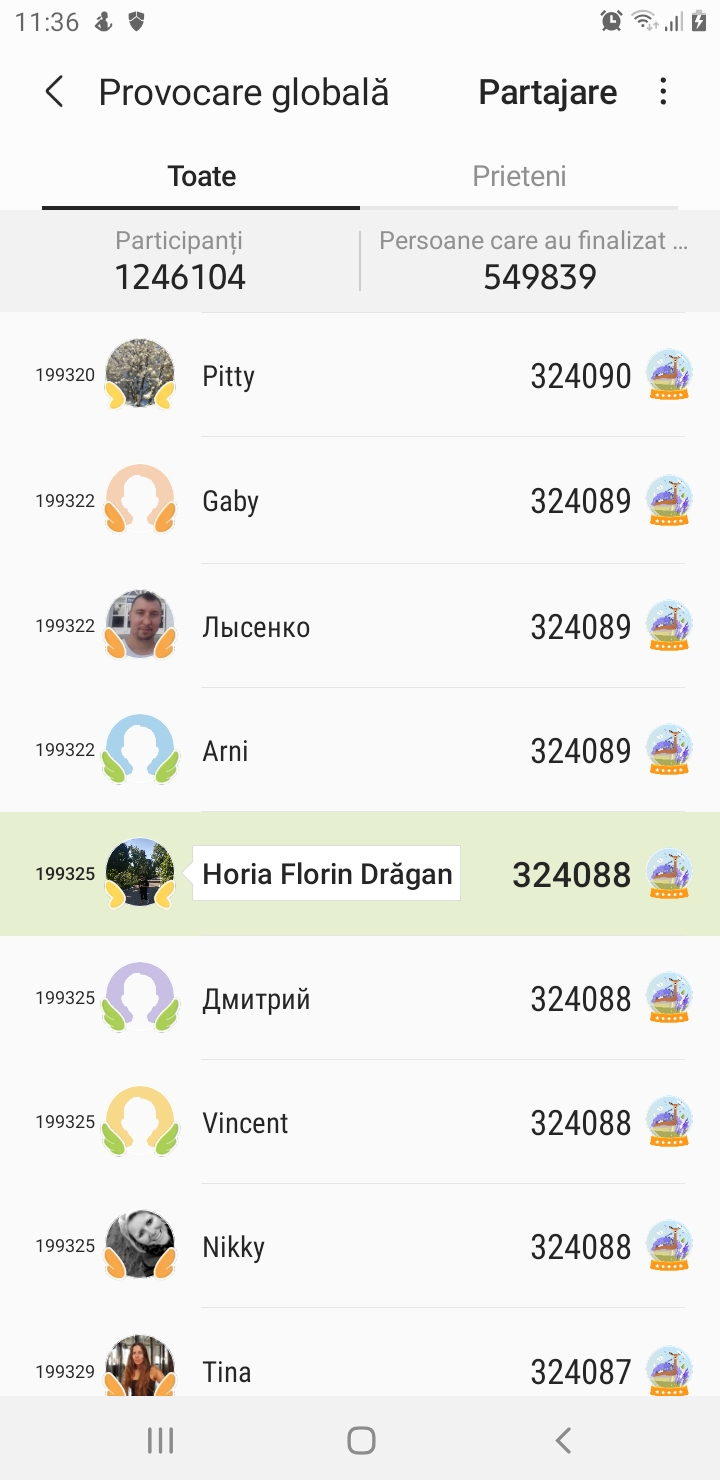Open recent apps from navigation bar
Viewport: 720px width, 1480px height.
pos(160,1440)
